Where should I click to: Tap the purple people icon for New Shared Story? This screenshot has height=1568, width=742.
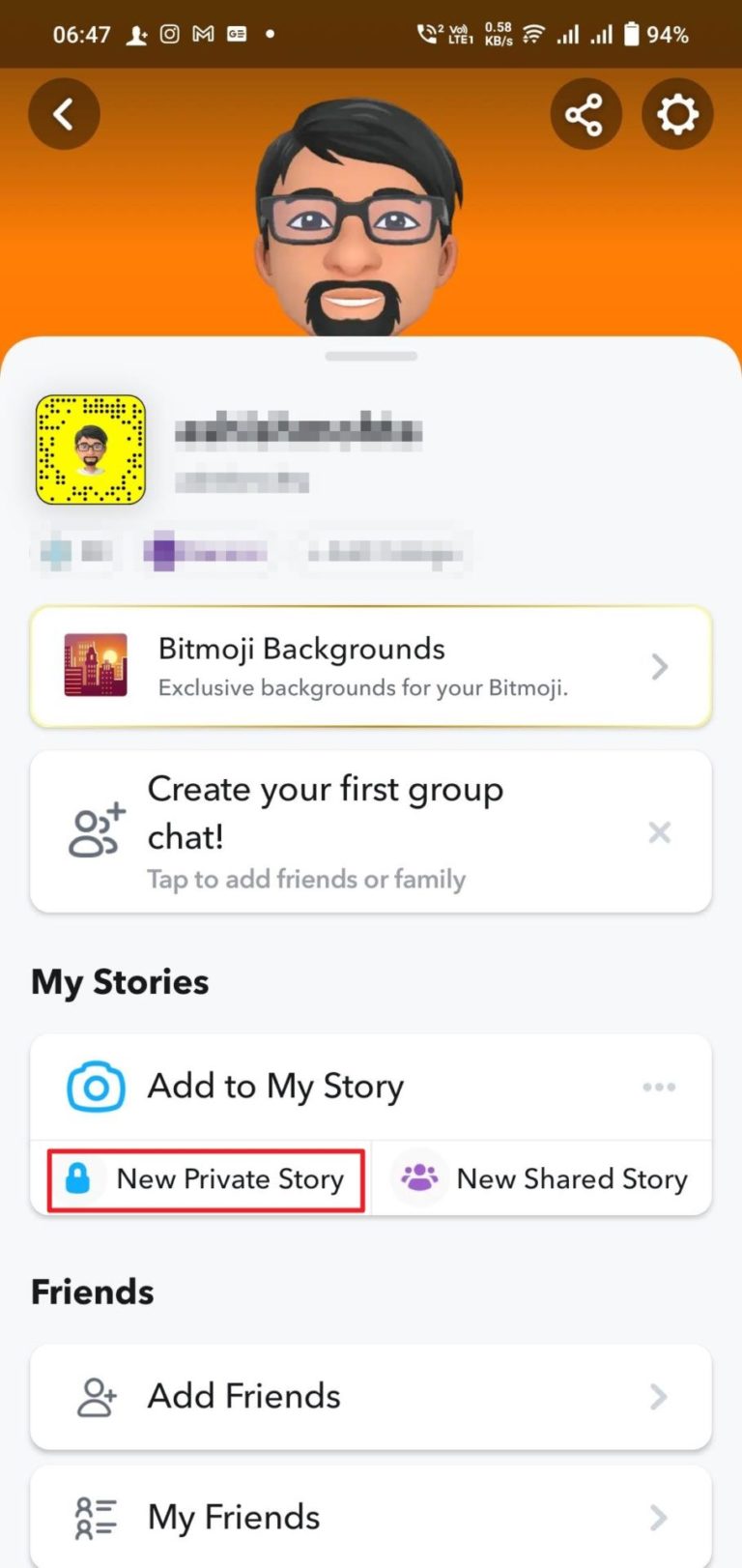419,1178
